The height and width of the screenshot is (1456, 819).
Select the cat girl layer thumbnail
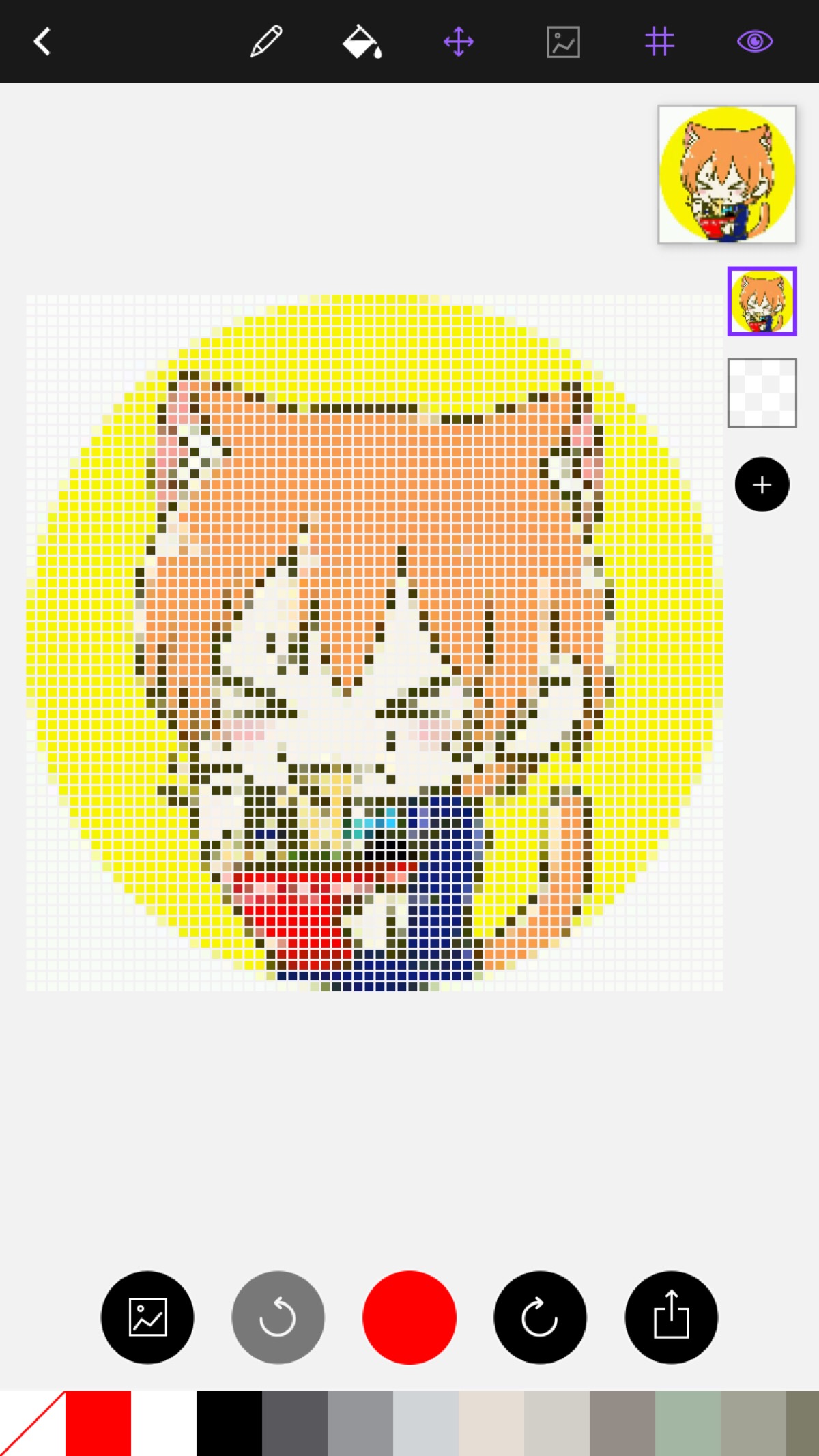pyautogui.click(x=762, y=301)
